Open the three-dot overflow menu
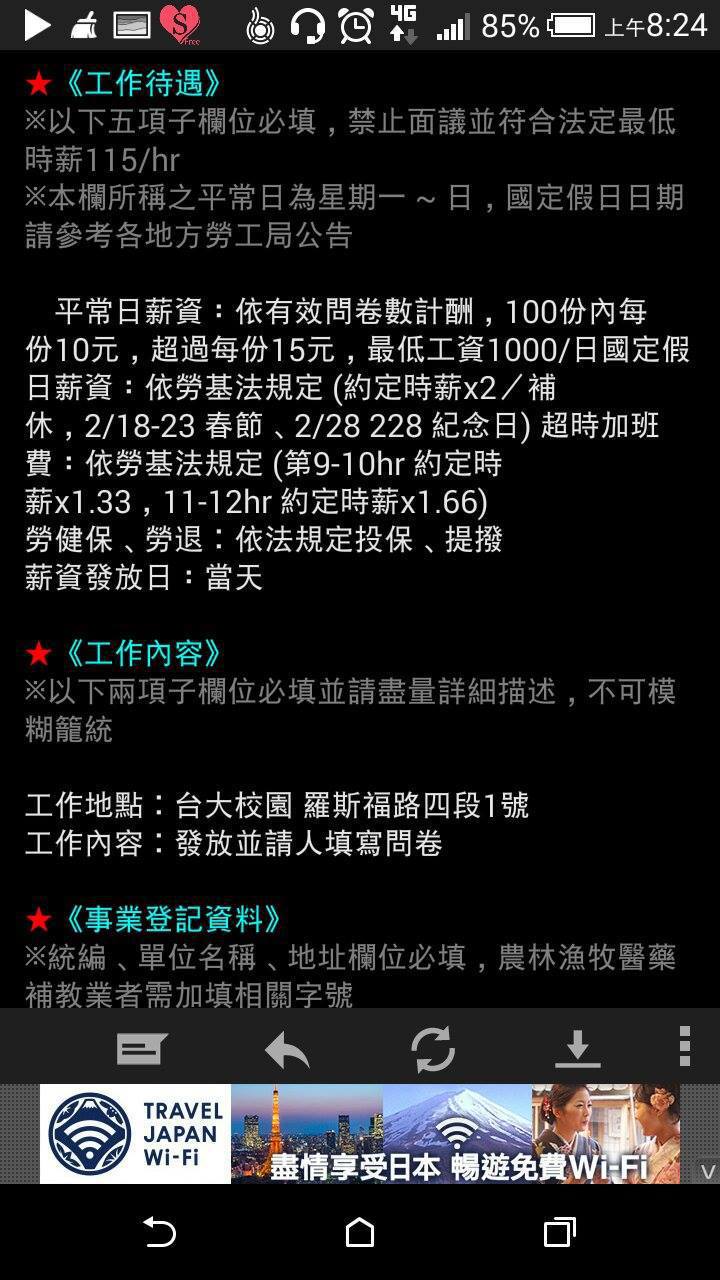Screen dimensions: 720x1280 [685, 1047]
